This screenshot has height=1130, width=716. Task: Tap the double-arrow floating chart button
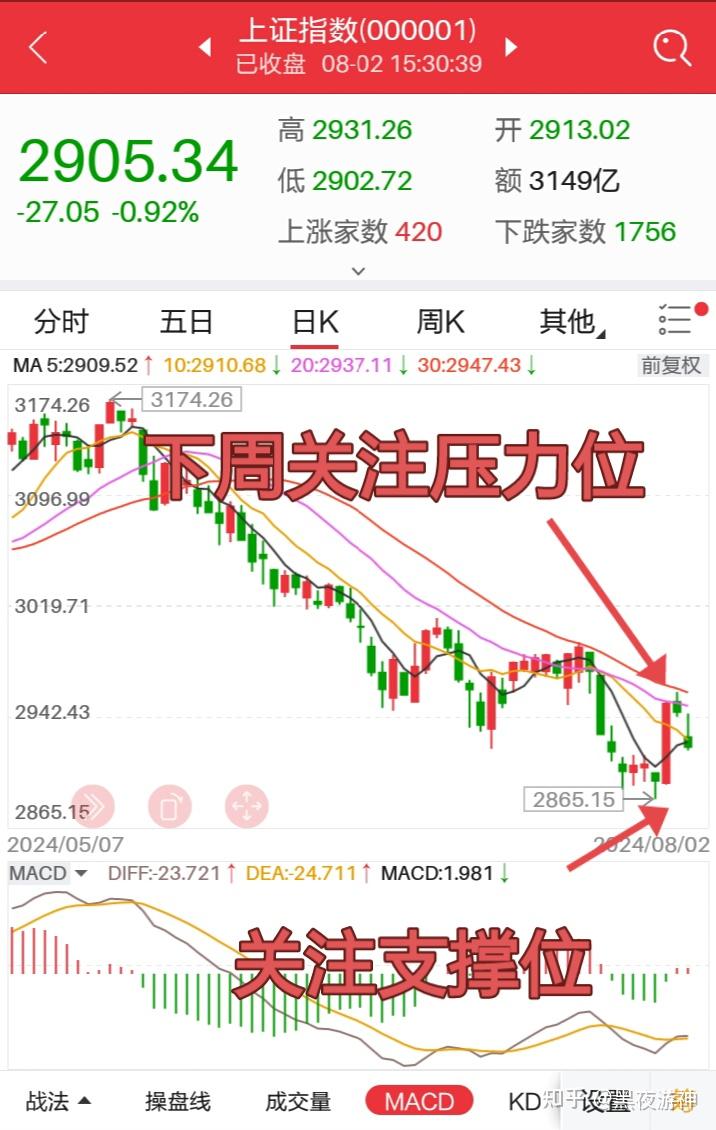point(92,805)
